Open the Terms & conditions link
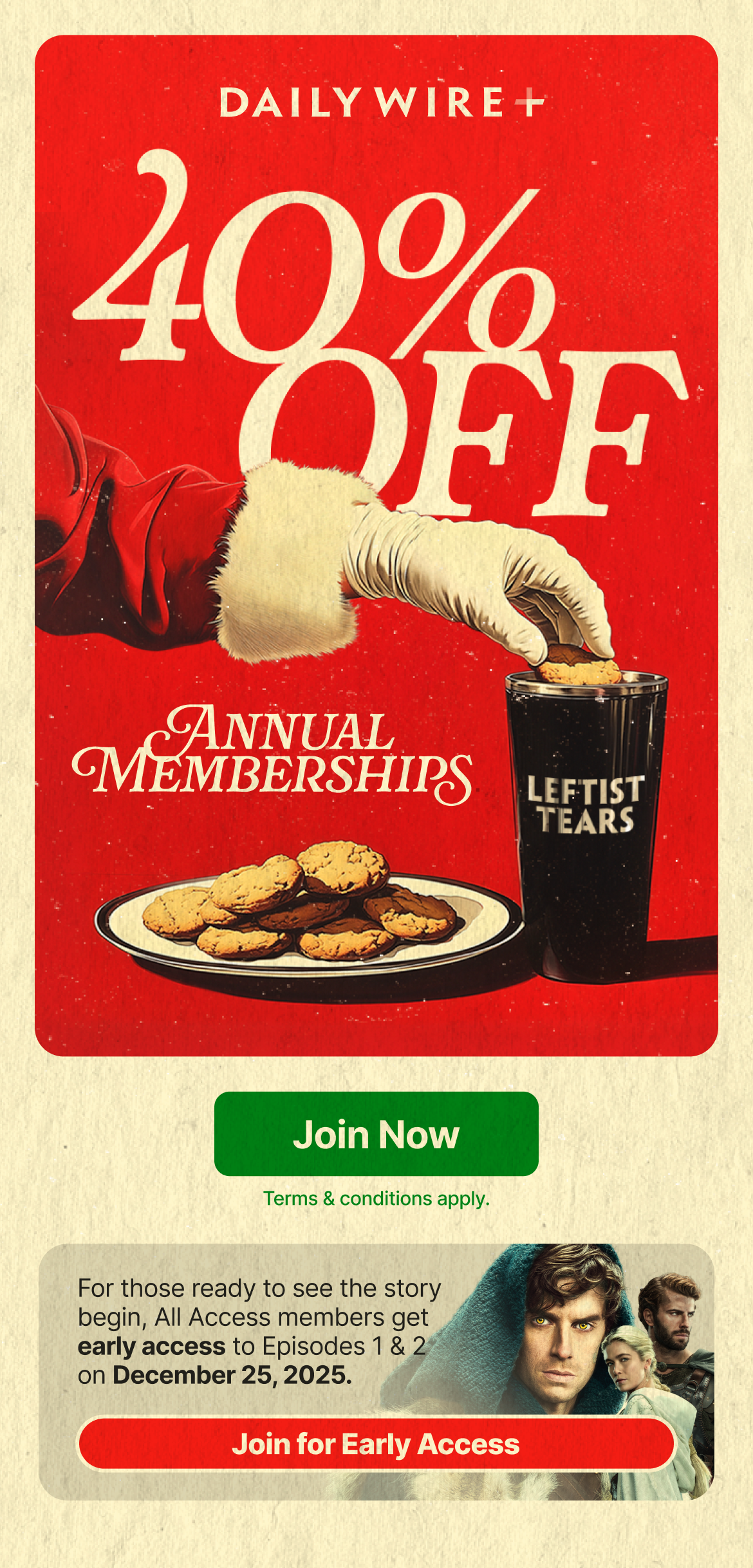Viewport: 753px width, 1568px height. [376, 1199]
